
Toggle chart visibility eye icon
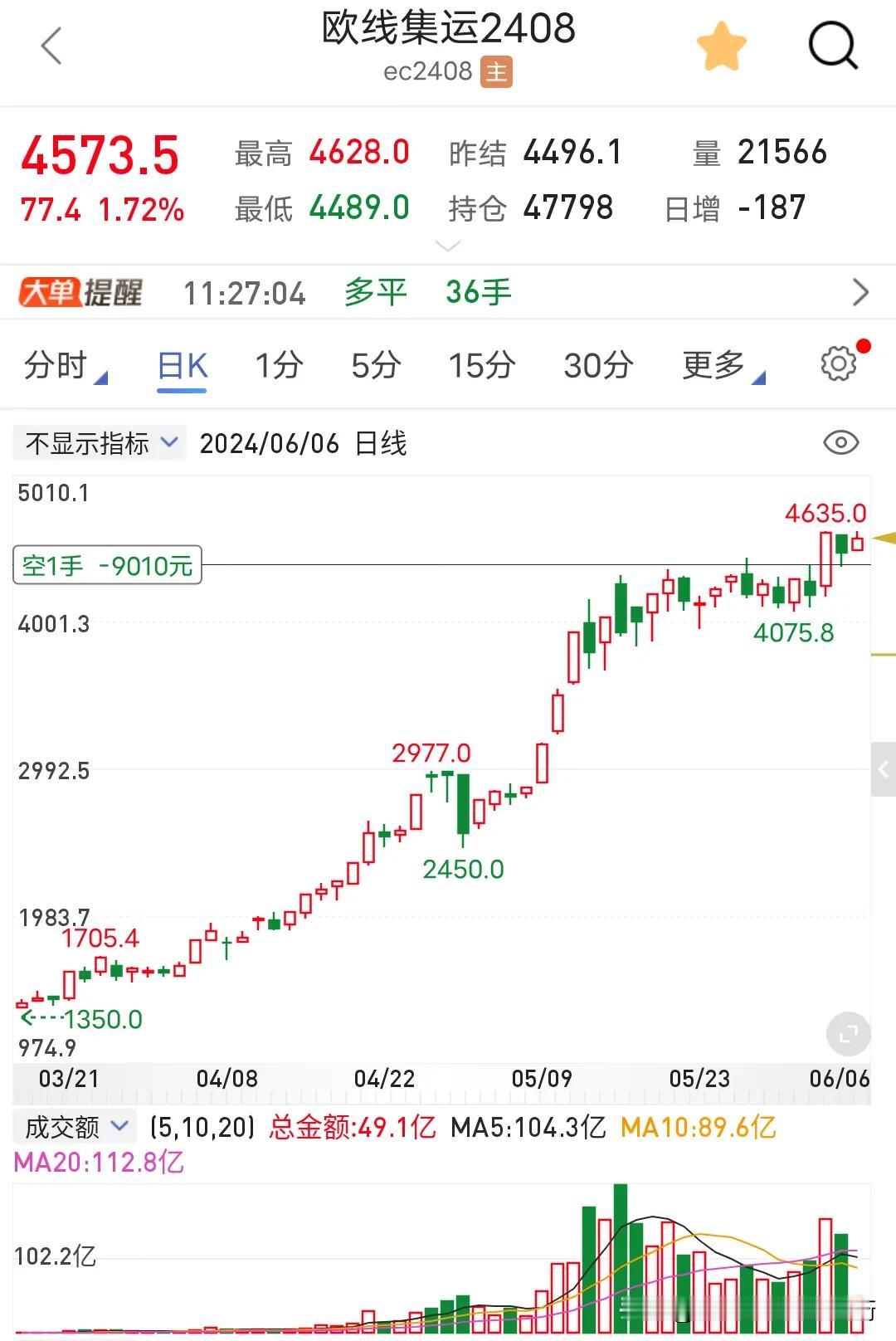[x=840, y=443]
